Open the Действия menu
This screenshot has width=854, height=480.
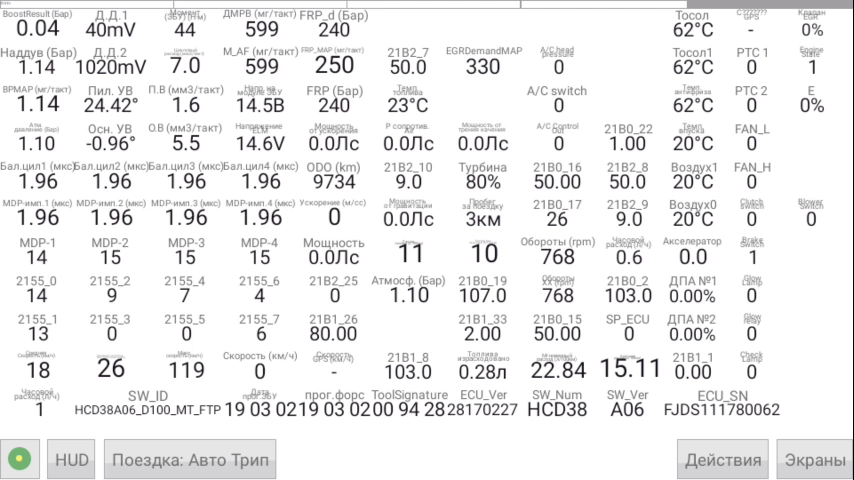point(722,460)
